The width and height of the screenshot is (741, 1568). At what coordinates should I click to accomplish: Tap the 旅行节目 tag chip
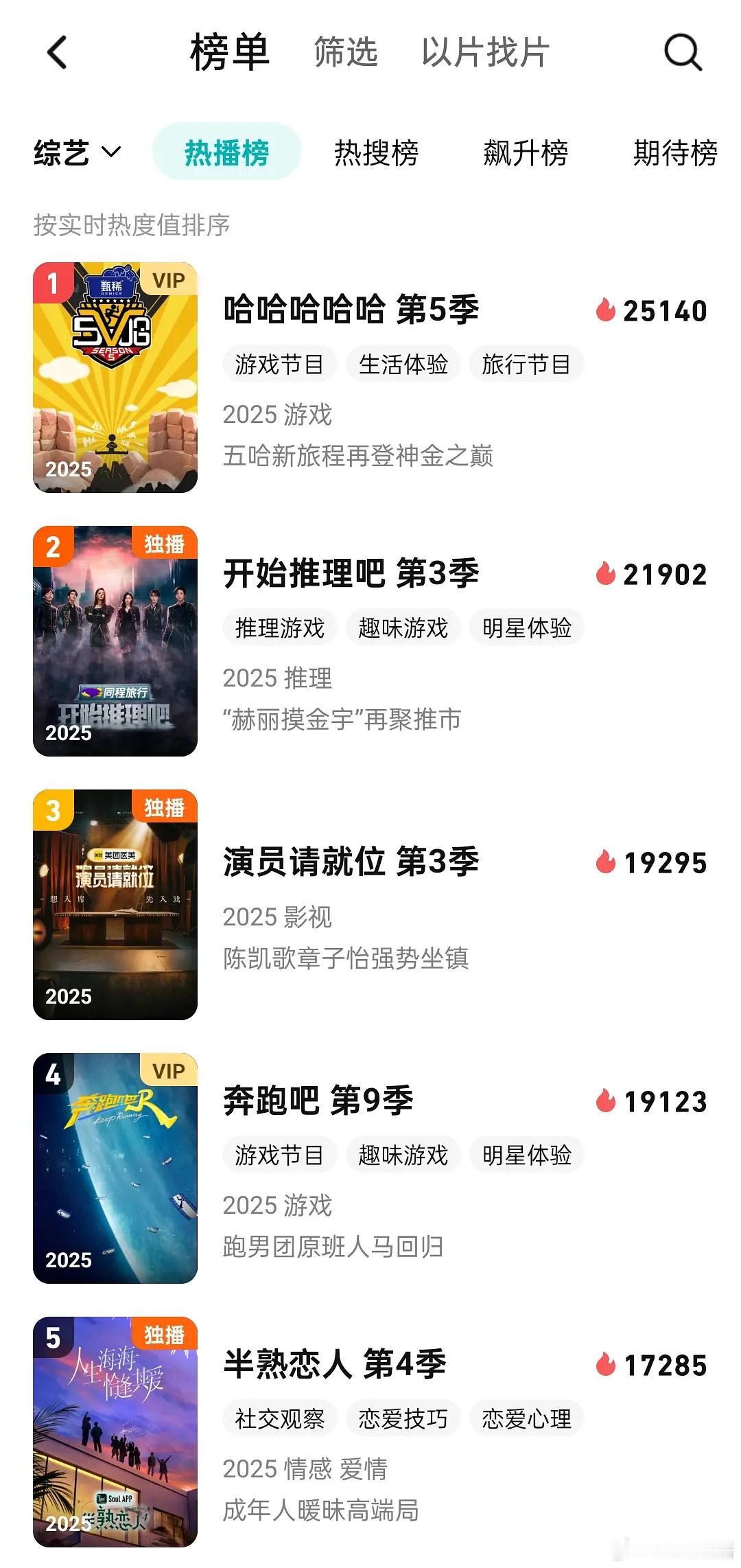click(x=526, y=364)
